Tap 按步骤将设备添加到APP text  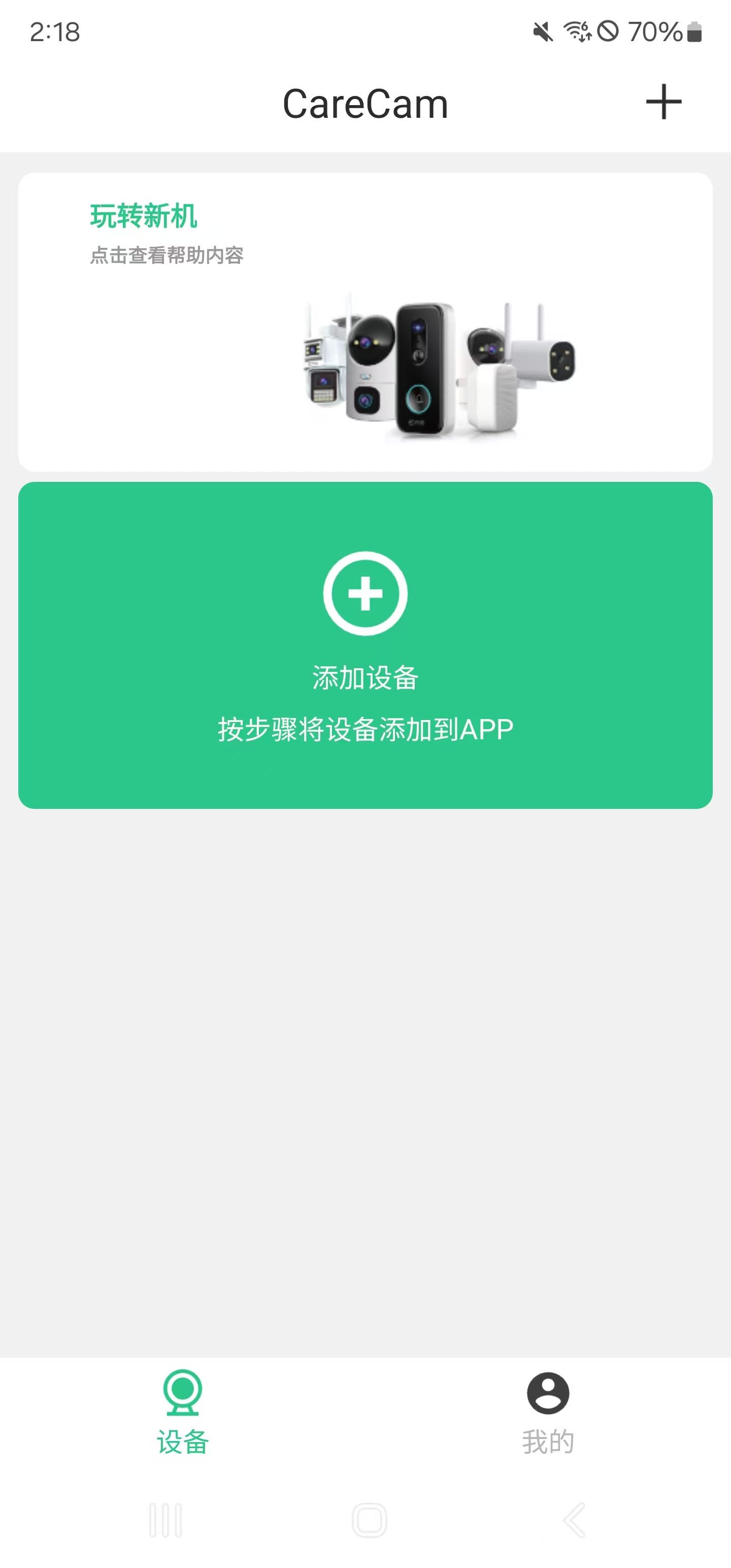[365, 729]
